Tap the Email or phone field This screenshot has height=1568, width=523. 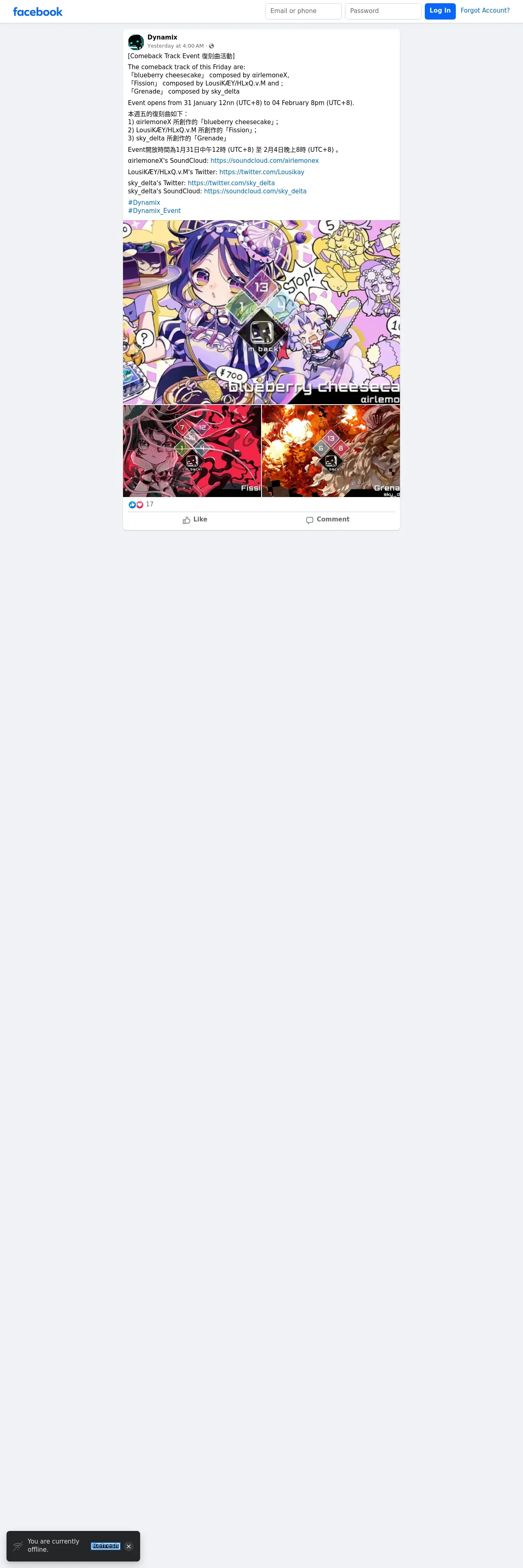tap(303, 11)
